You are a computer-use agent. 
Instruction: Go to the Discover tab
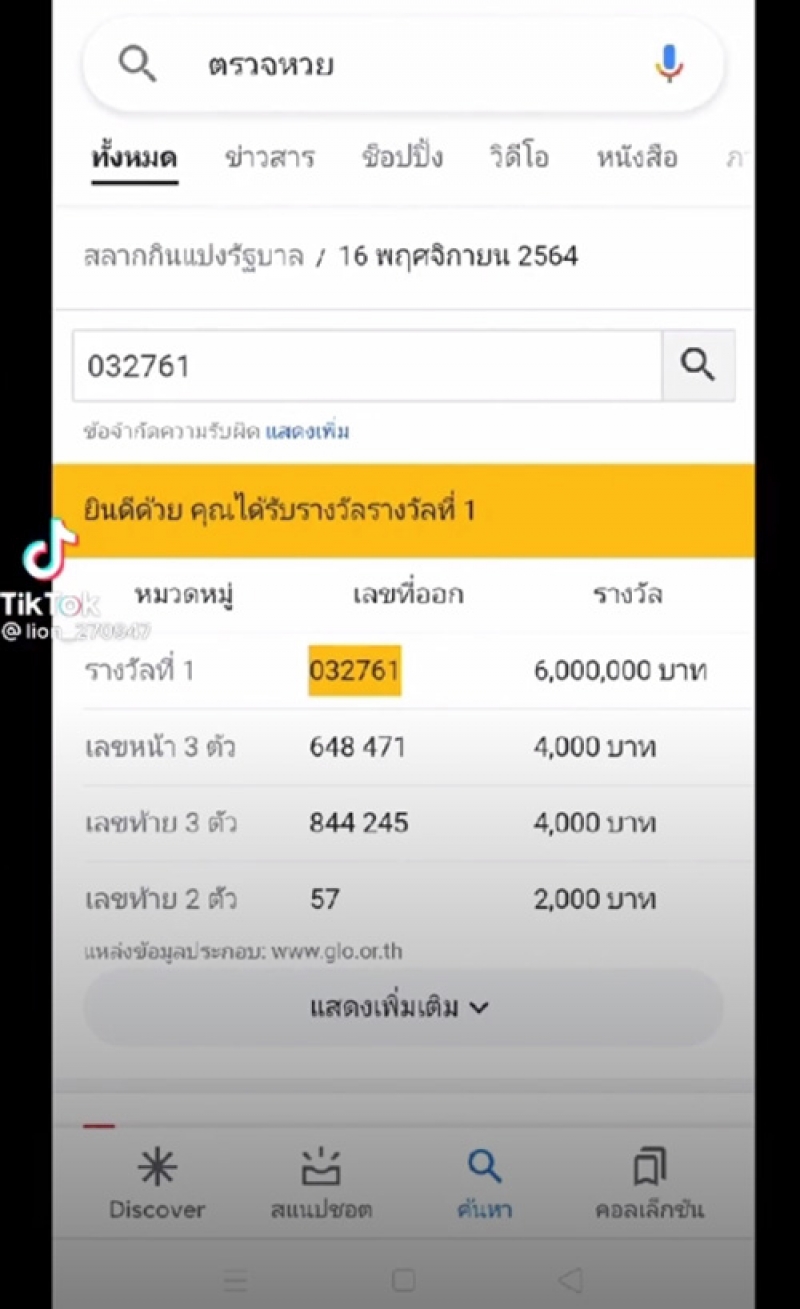157,1185
